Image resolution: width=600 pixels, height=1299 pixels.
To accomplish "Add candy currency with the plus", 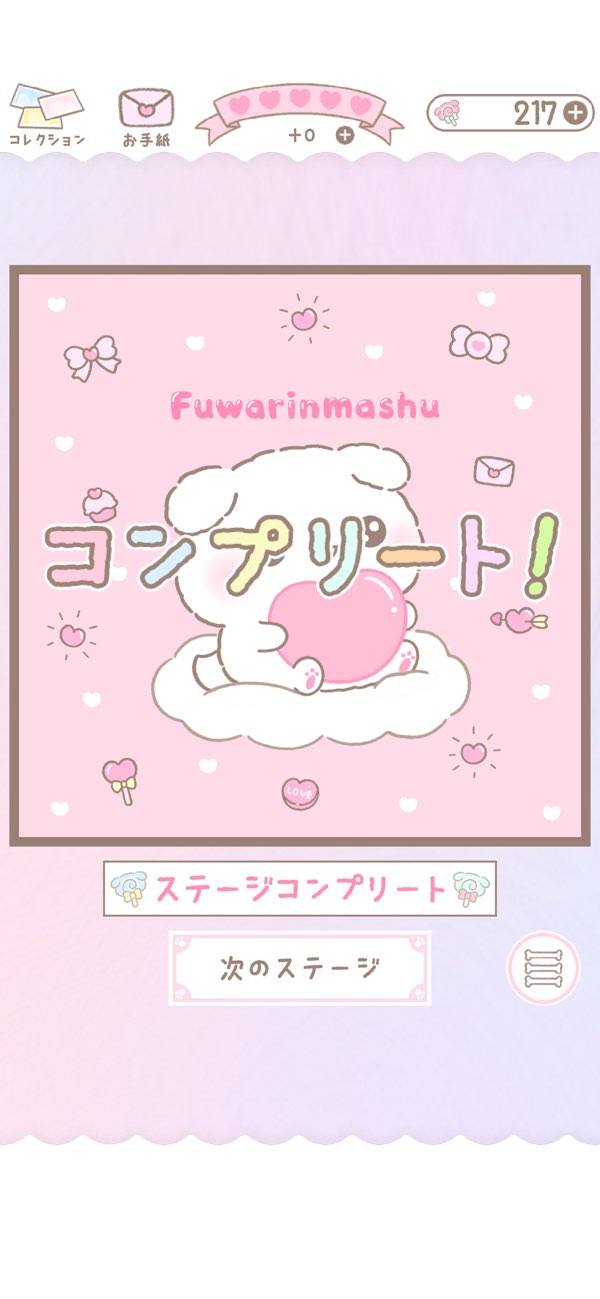I will (x=575, y=113).
